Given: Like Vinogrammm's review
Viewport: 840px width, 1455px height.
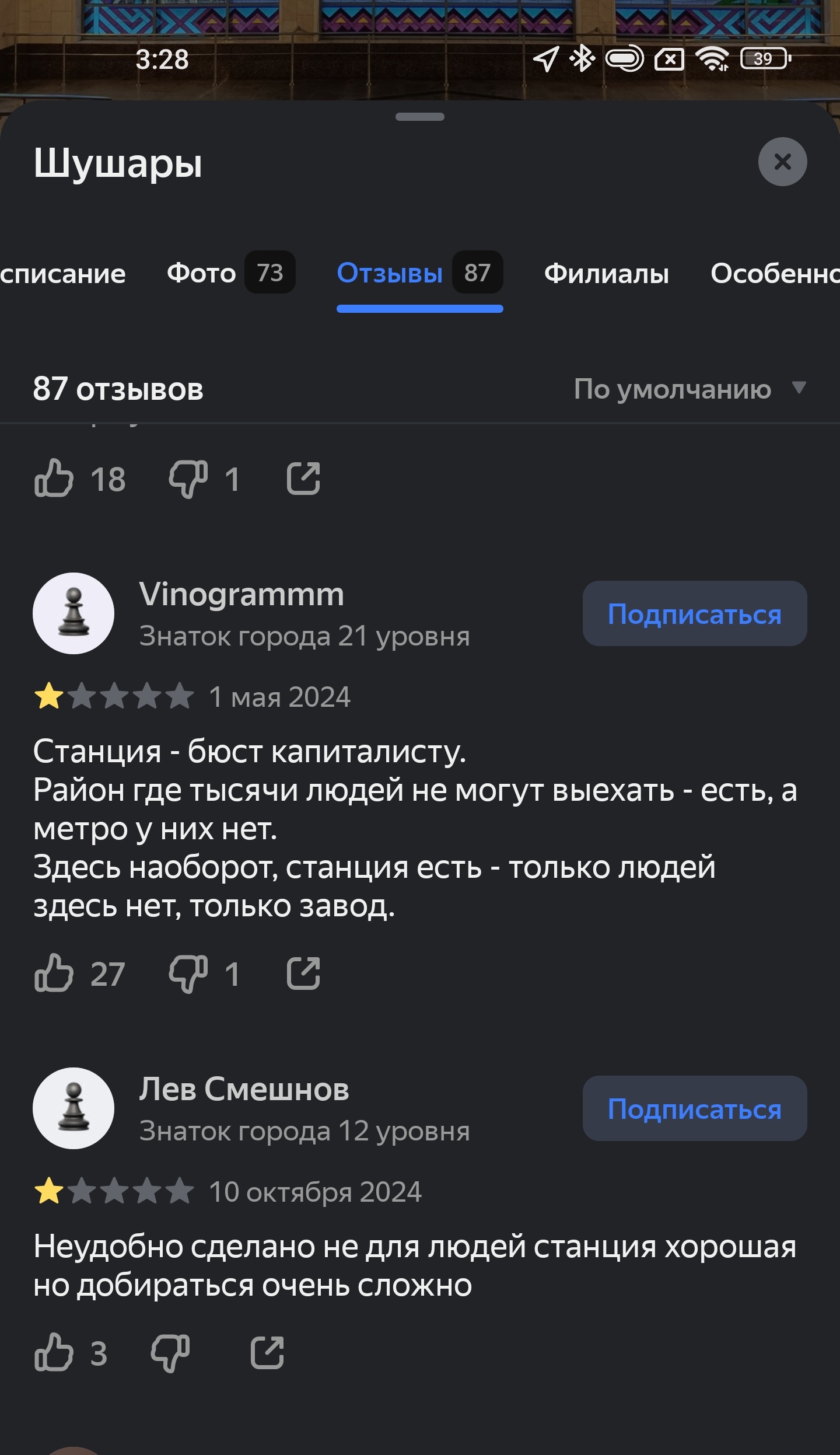Looking at the screenshot, I should pyautogui.click(x=54, y=973).
